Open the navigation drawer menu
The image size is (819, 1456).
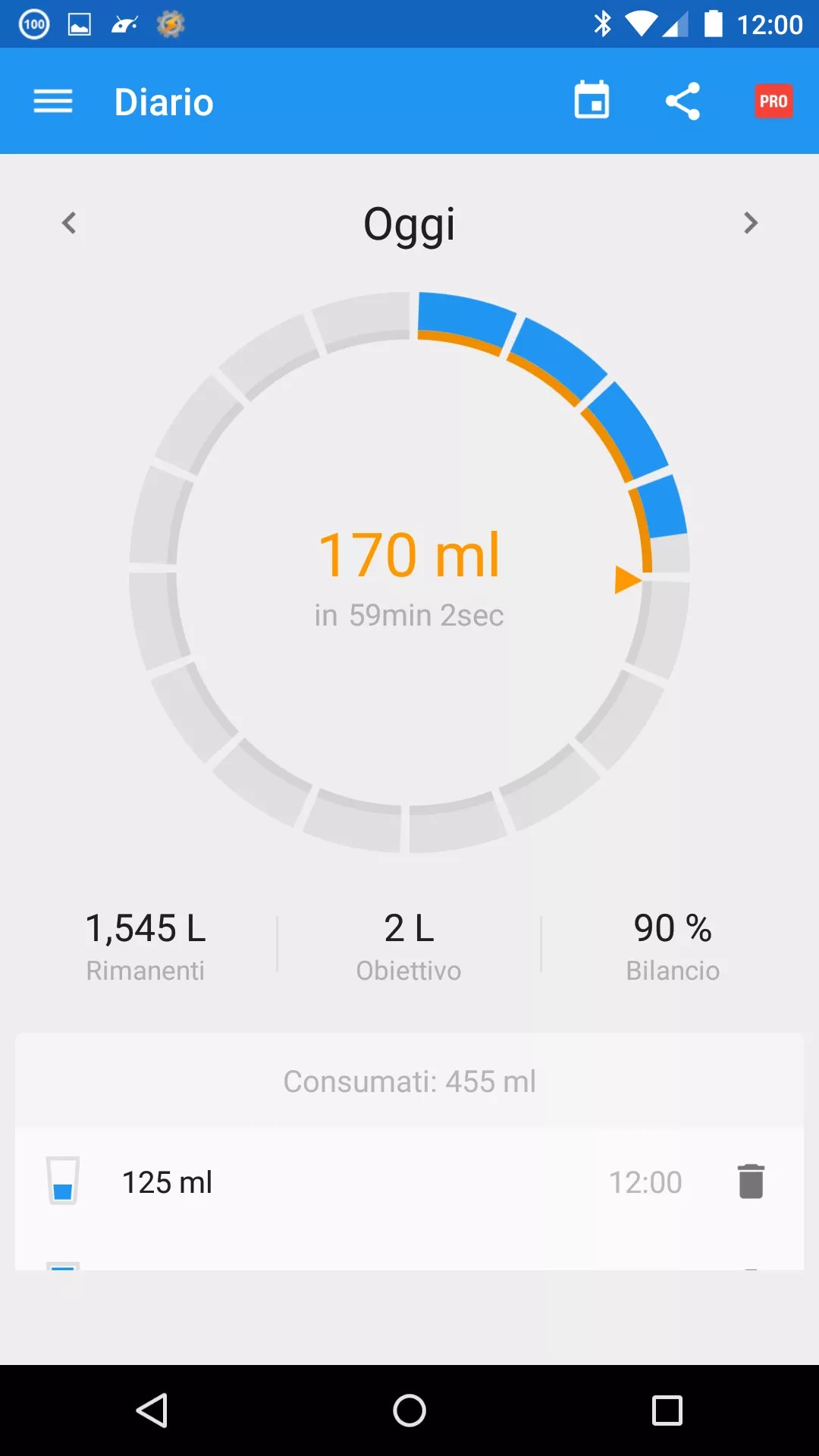tap(52, 101)
